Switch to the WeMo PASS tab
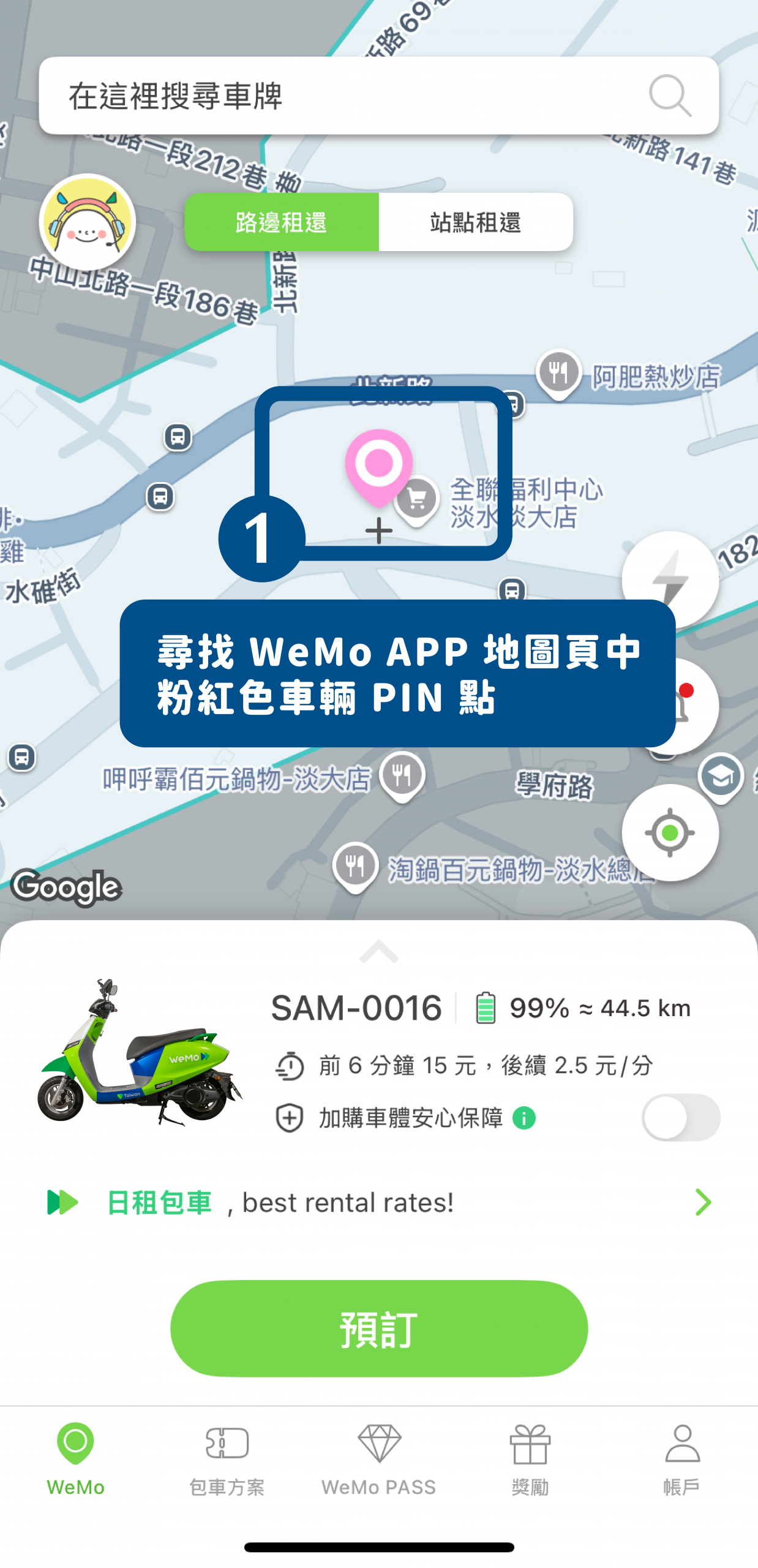Image resolution: width=758 pixels, height=1568 pixels. click(378, 1460)
